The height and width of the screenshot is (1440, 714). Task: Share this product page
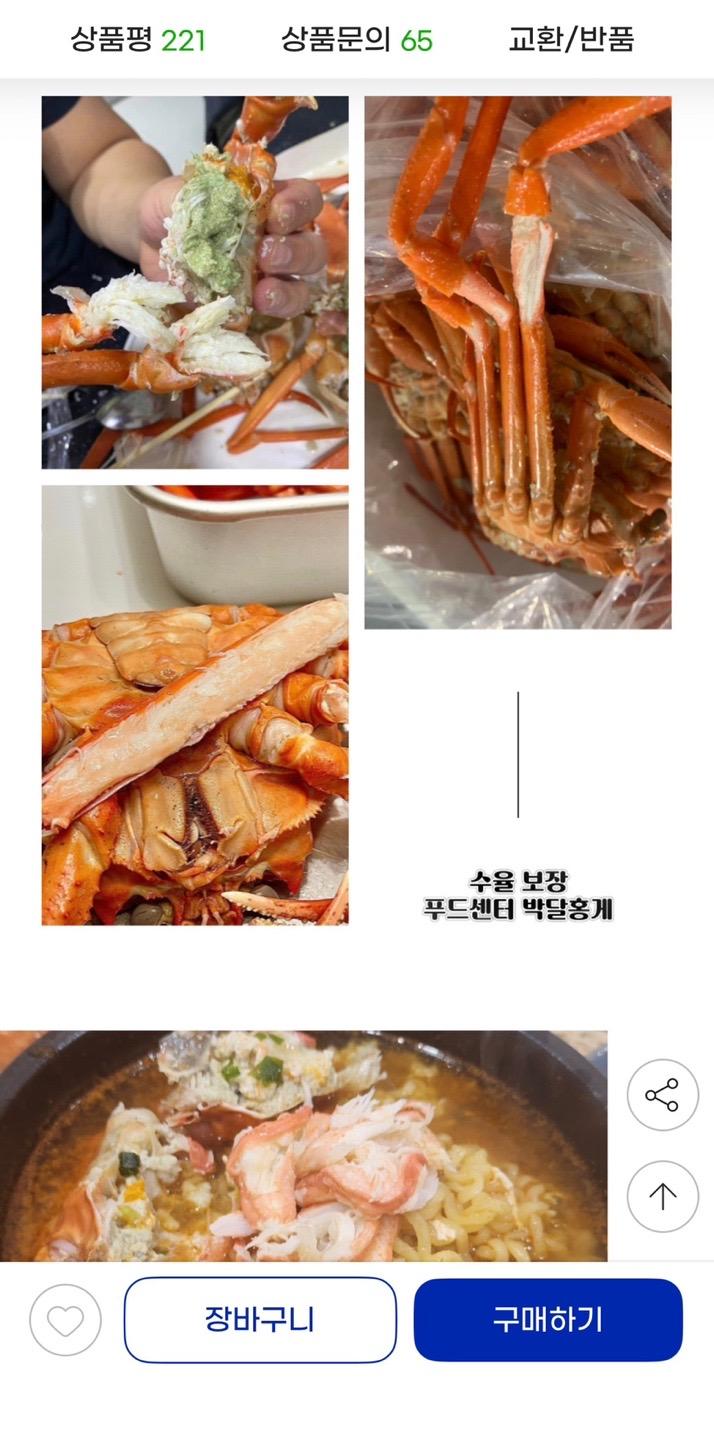pyautogui.click(x=662, y=1095)
